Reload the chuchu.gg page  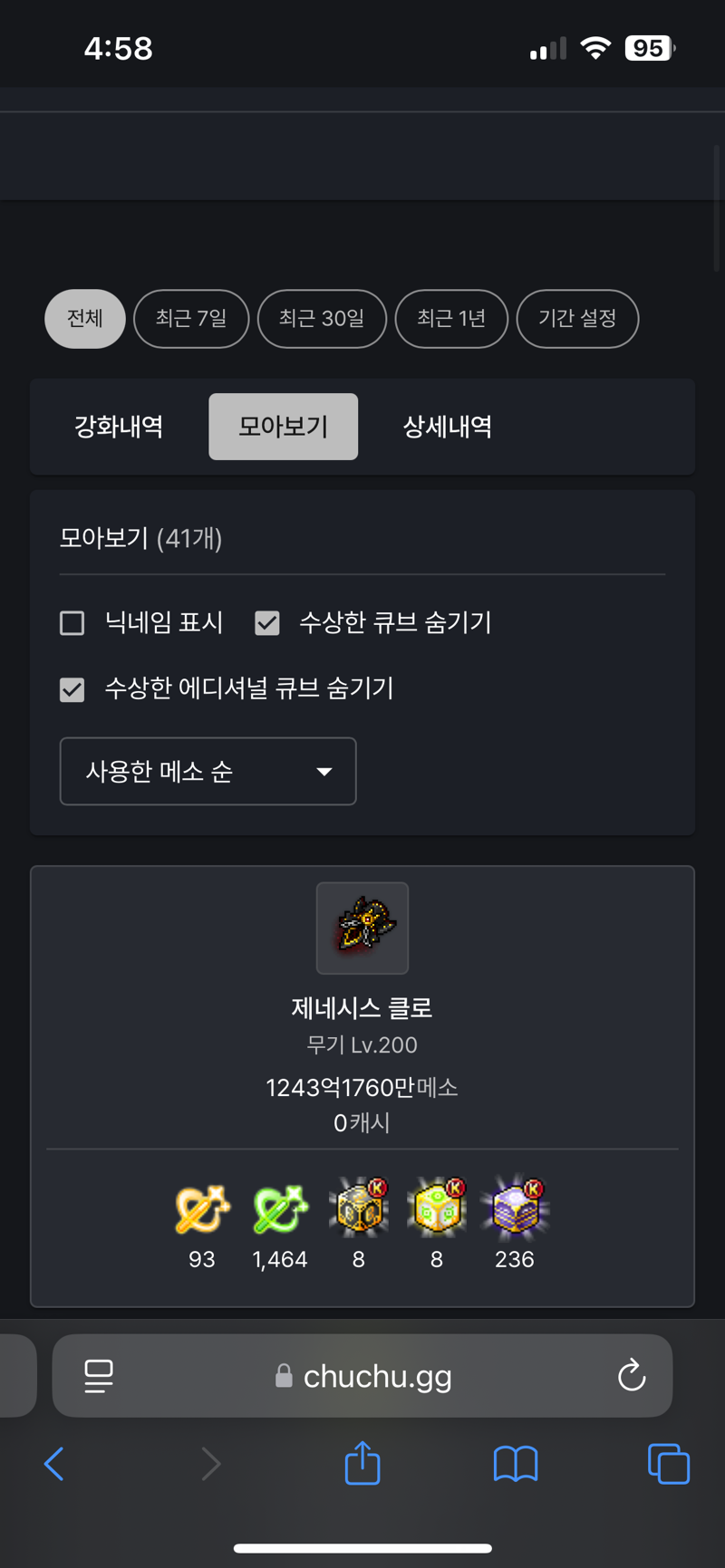(x=632, y=1376)
